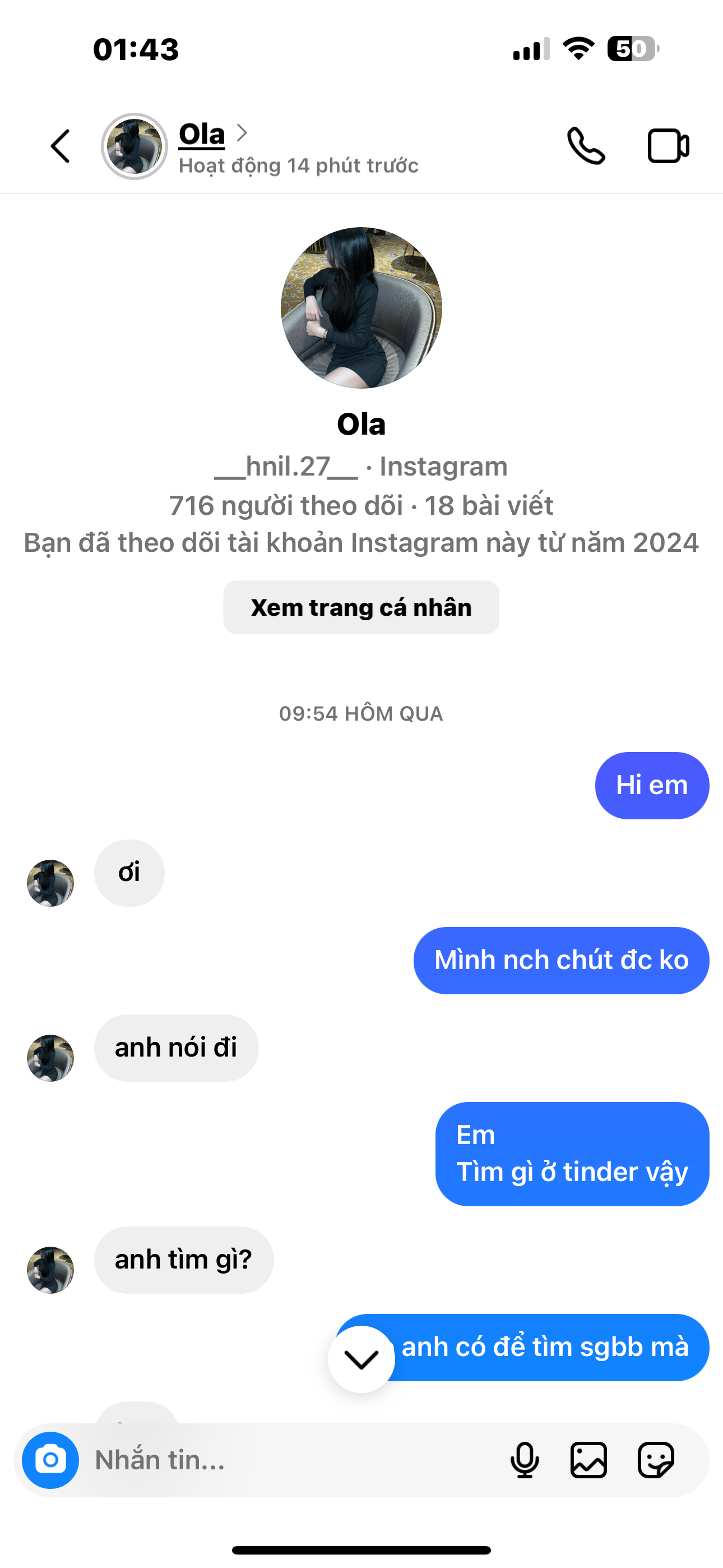This screenshot has width=723, height=1568.
Task: Start a video call with Ola
Action: 668,146
